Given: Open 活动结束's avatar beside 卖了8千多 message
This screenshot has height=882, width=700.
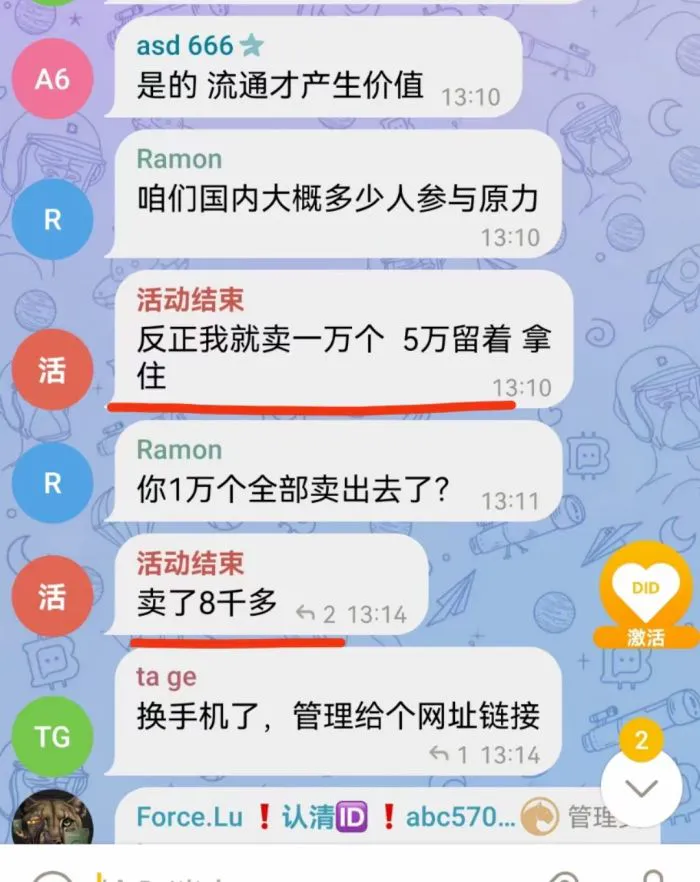Looking at the screenshot, I should coord(52,597).
